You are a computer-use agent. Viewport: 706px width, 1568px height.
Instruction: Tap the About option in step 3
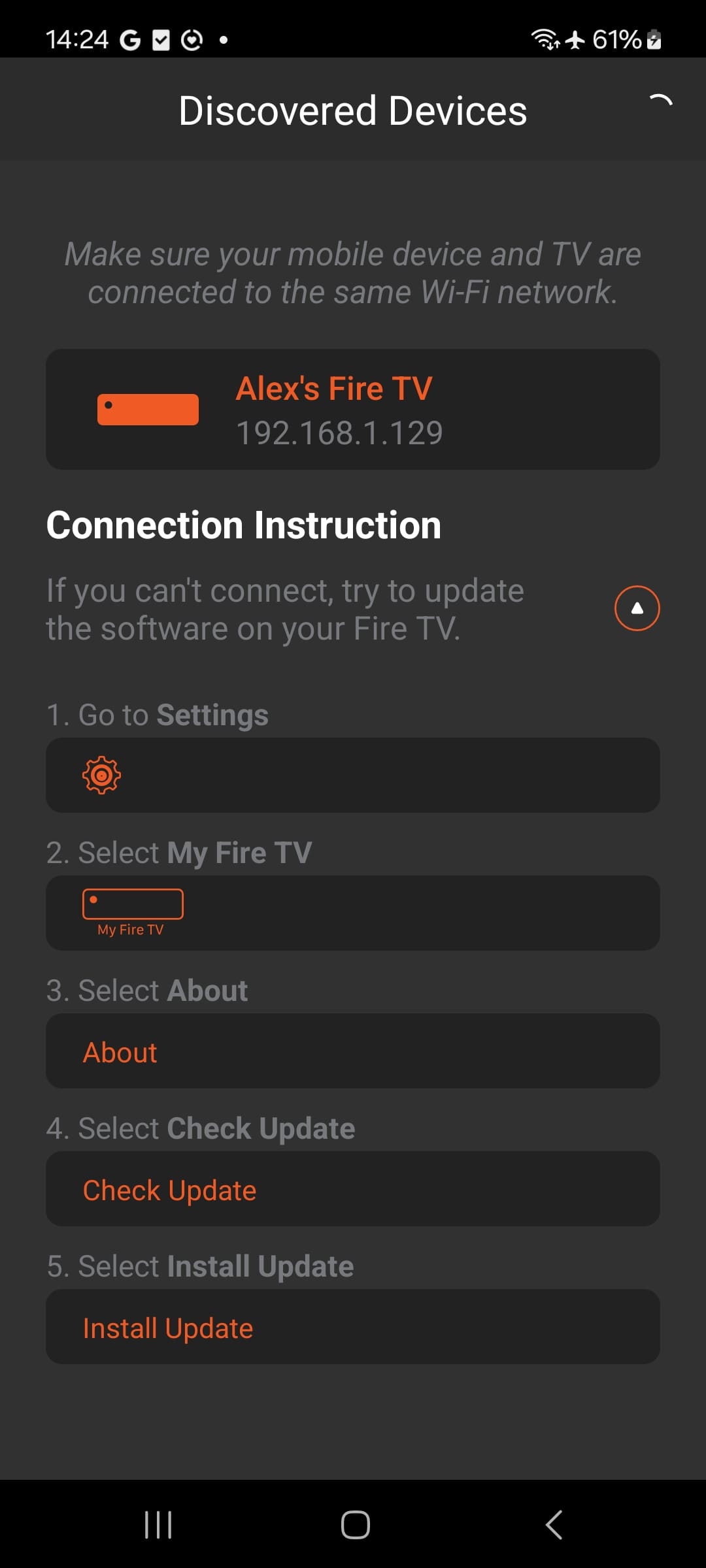coord(120,1052)
